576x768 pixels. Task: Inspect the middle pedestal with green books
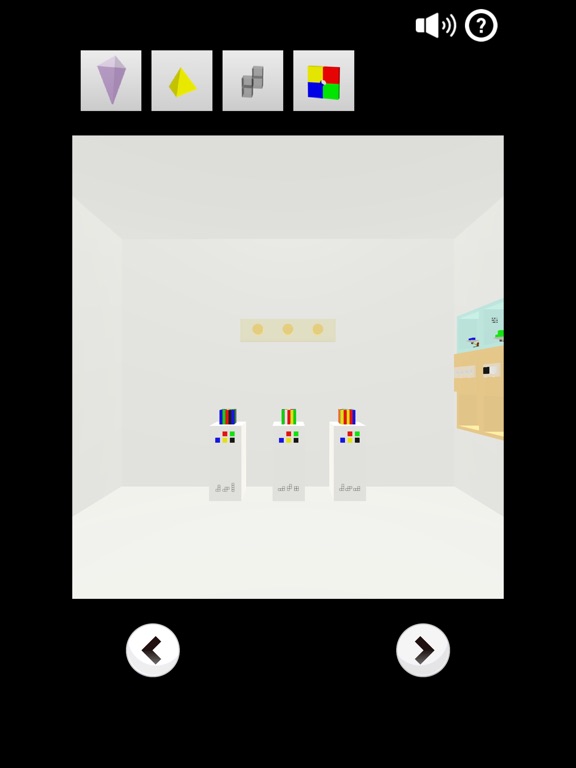tap(288, 456)
